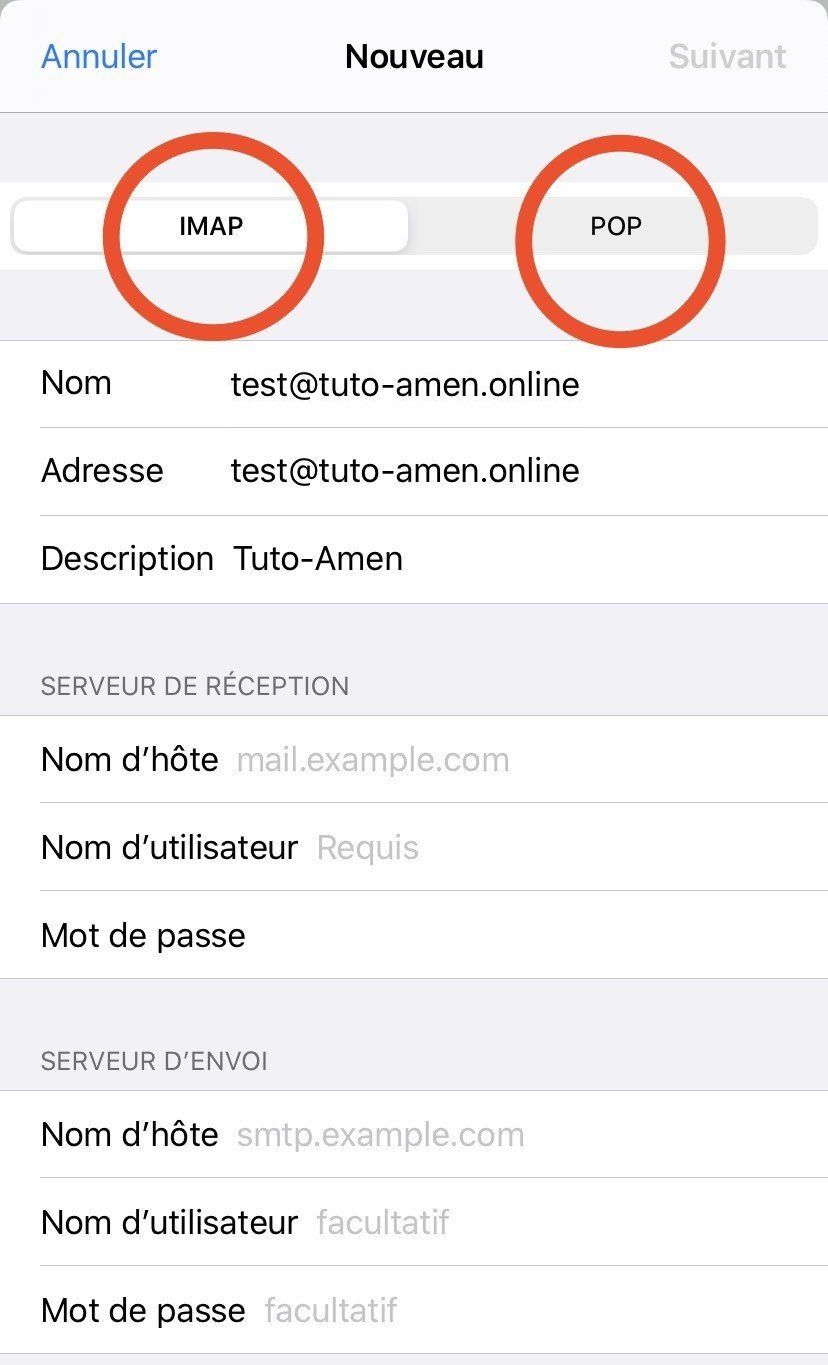Enter incoming server Nom d'hôte mail.example.com
Screen dimensions: 828x1365
tap(414, 759)
